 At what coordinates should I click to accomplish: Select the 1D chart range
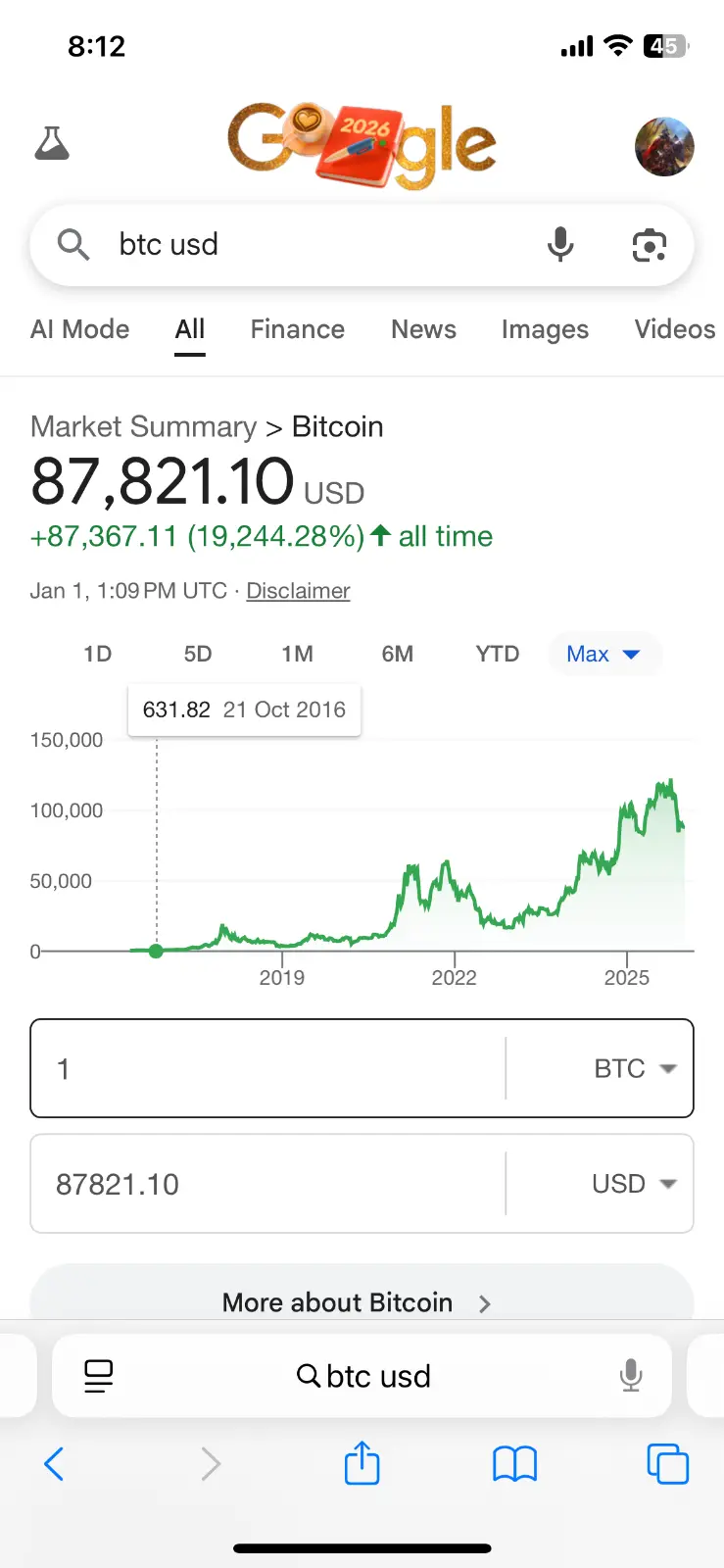pos(98,654)
